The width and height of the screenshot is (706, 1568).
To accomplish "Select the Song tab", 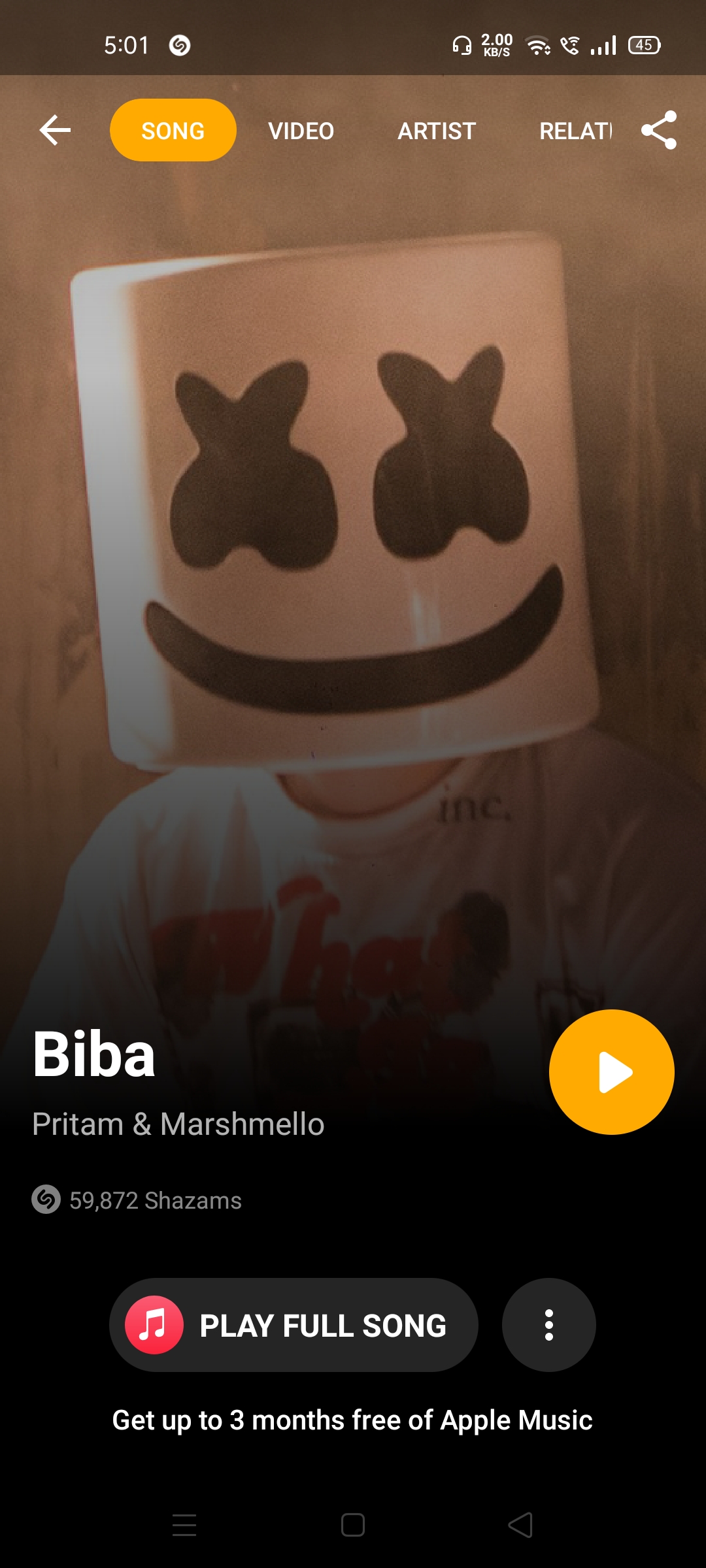I will coord(173,131).
